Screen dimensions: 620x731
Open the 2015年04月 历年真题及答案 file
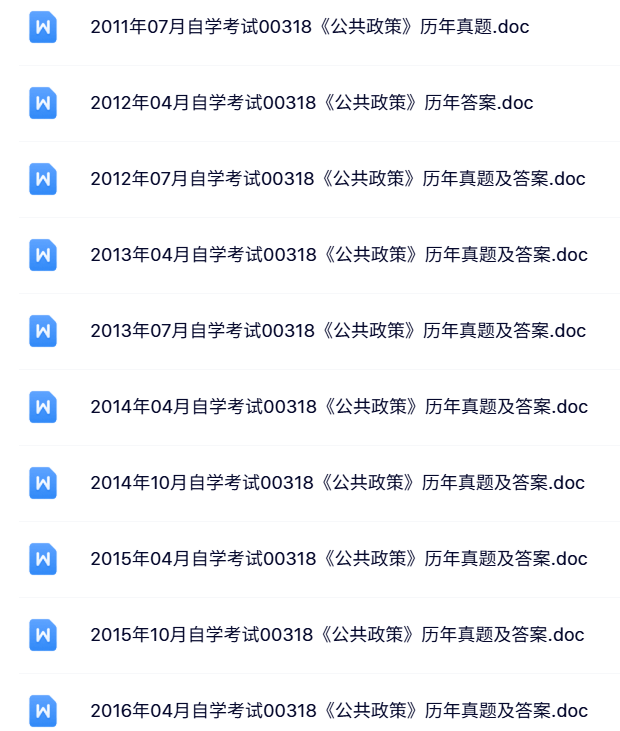point(338,559)
